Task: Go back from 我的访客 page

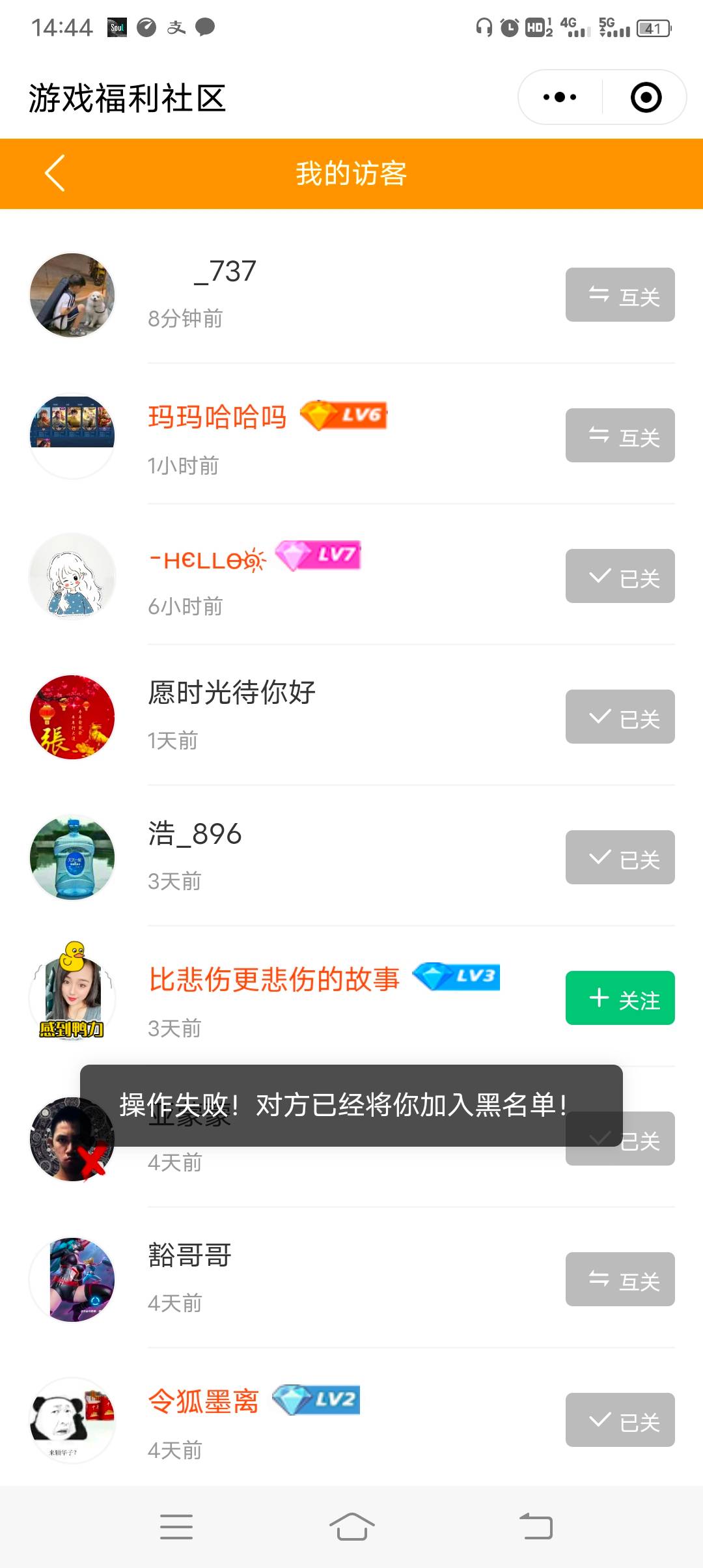Action: (55, 173)
